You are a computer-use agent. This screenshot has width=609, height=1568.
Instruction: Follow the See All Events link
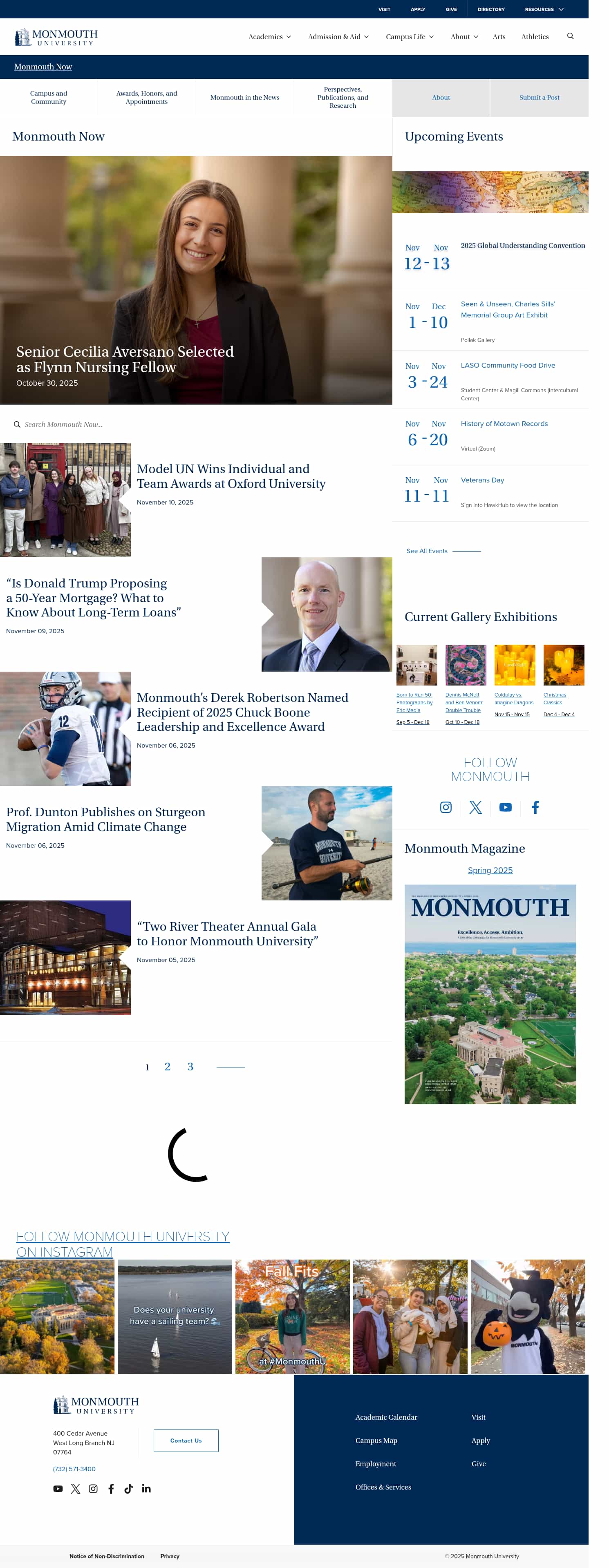(426, 551)
